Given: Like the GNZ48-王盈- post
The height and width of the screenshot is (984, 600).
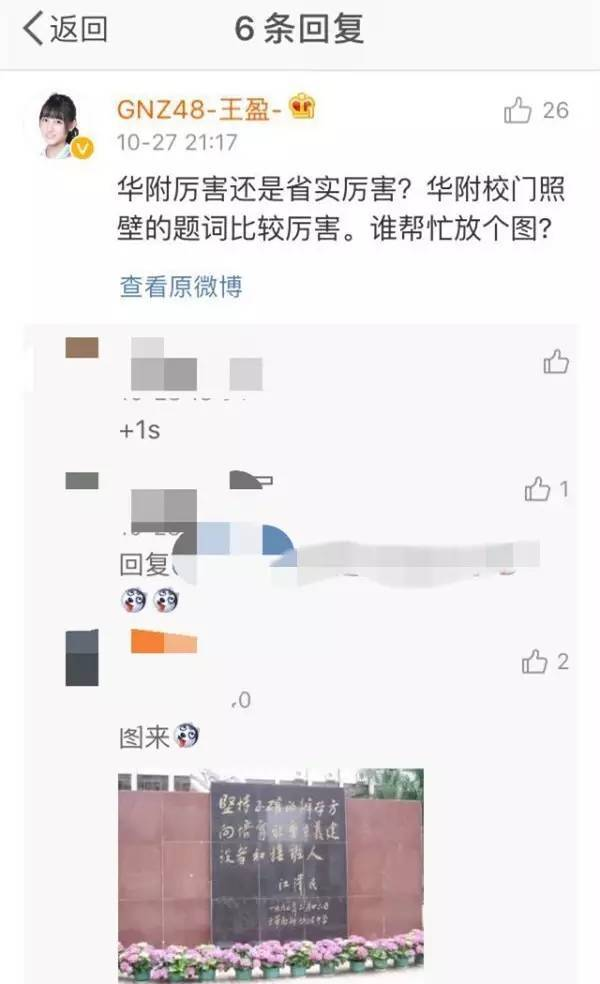Looking at the screenshot, I should coord(518,111).
